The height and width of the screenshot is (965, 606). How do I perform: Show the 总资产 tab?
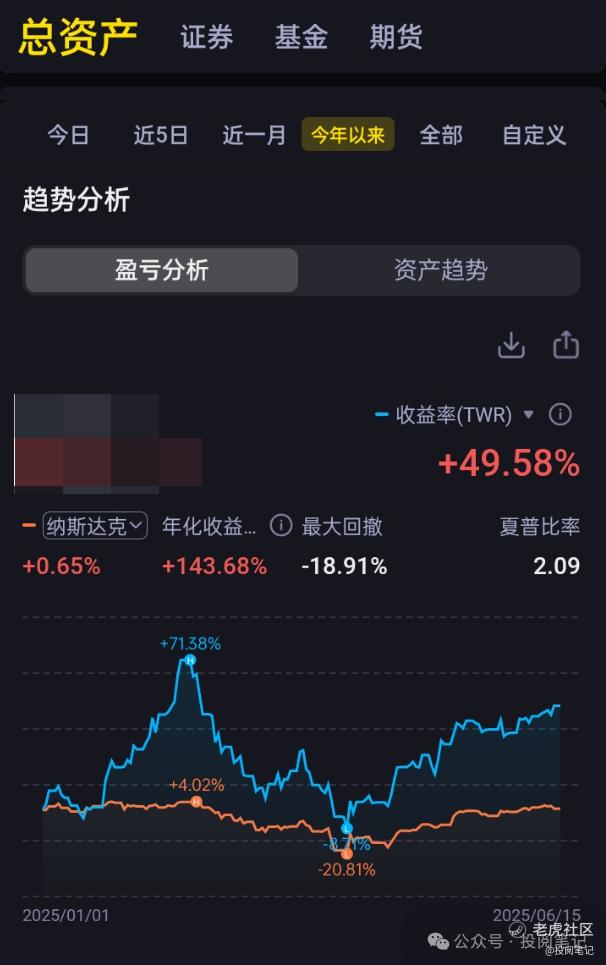(x=78, y=36)
